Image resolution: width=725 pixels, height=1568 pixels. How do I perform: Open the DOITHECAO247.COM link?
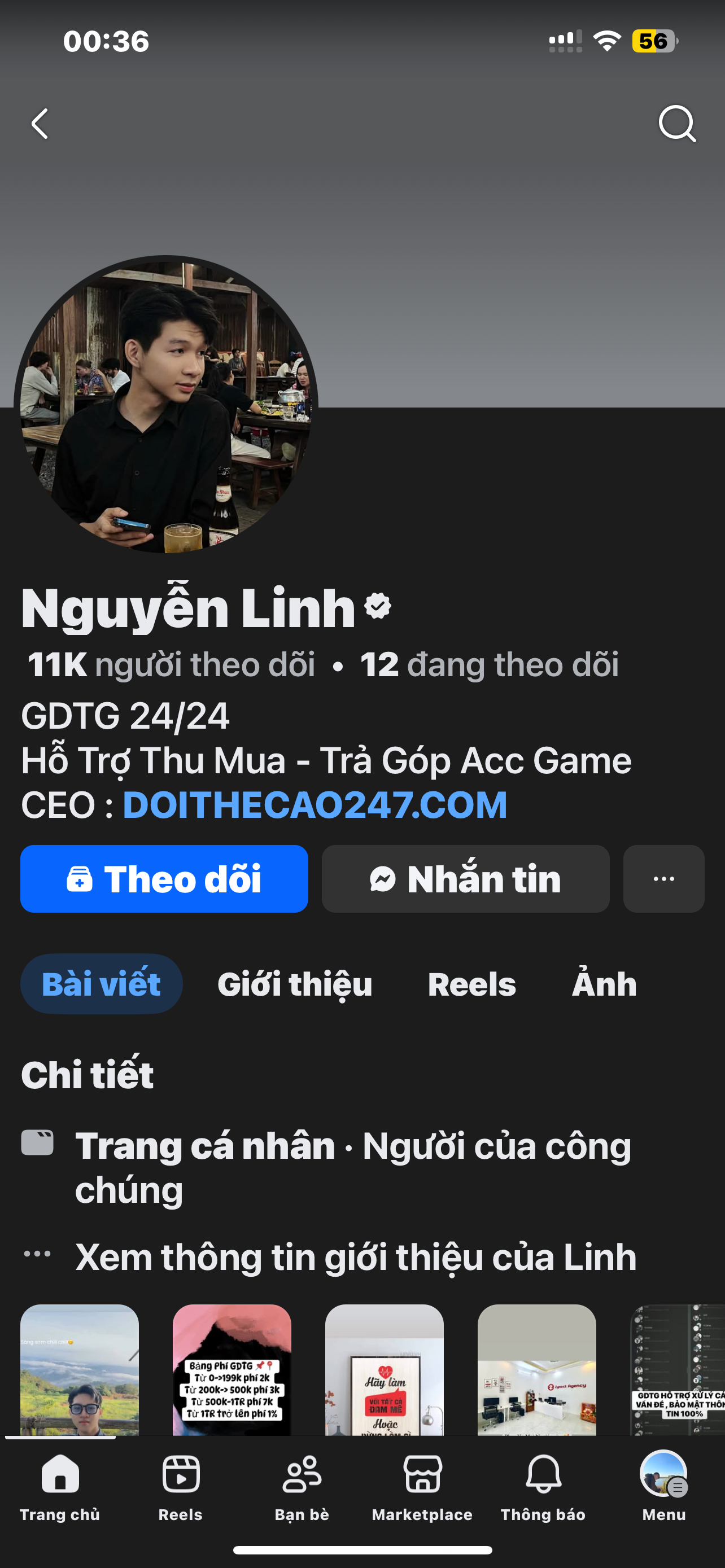(315, 805)
